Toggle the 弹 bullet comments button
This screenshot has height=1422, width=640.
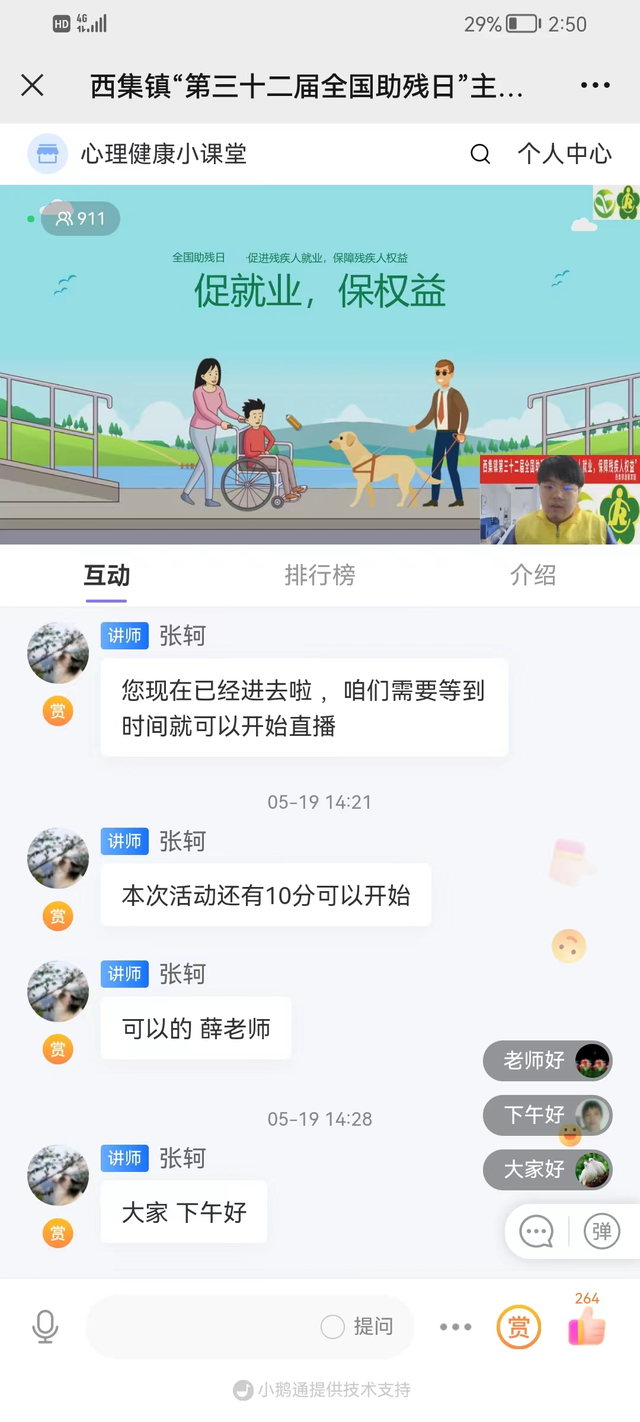coord(601,1231)
